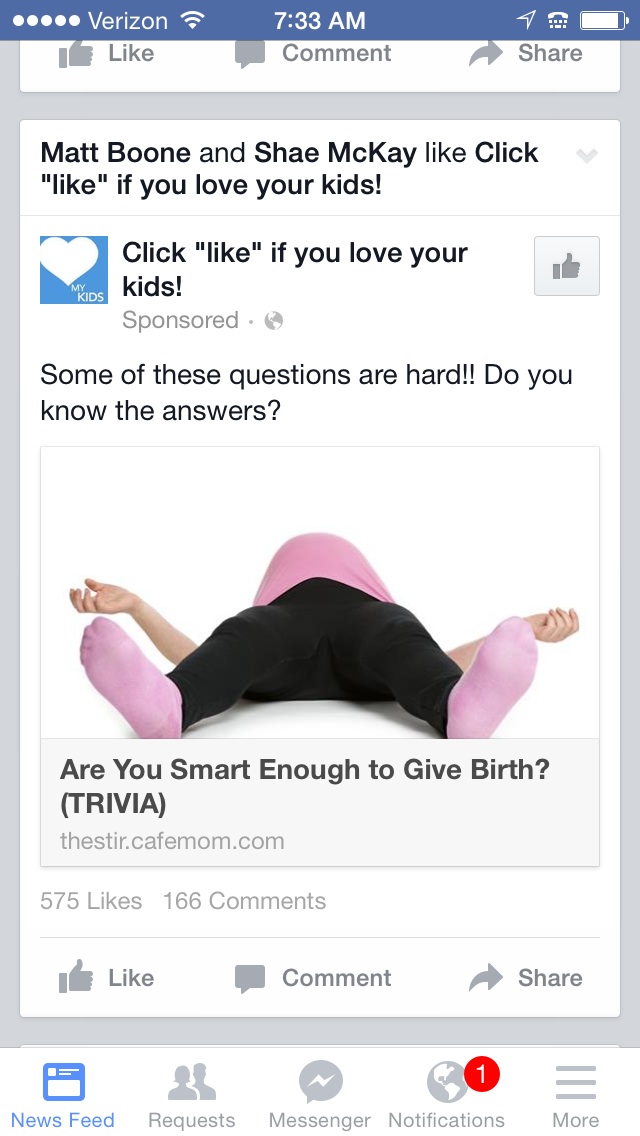The image size is (640, 1136).
Task: Switch to the News Feed tab
Action: (63, 1095)
